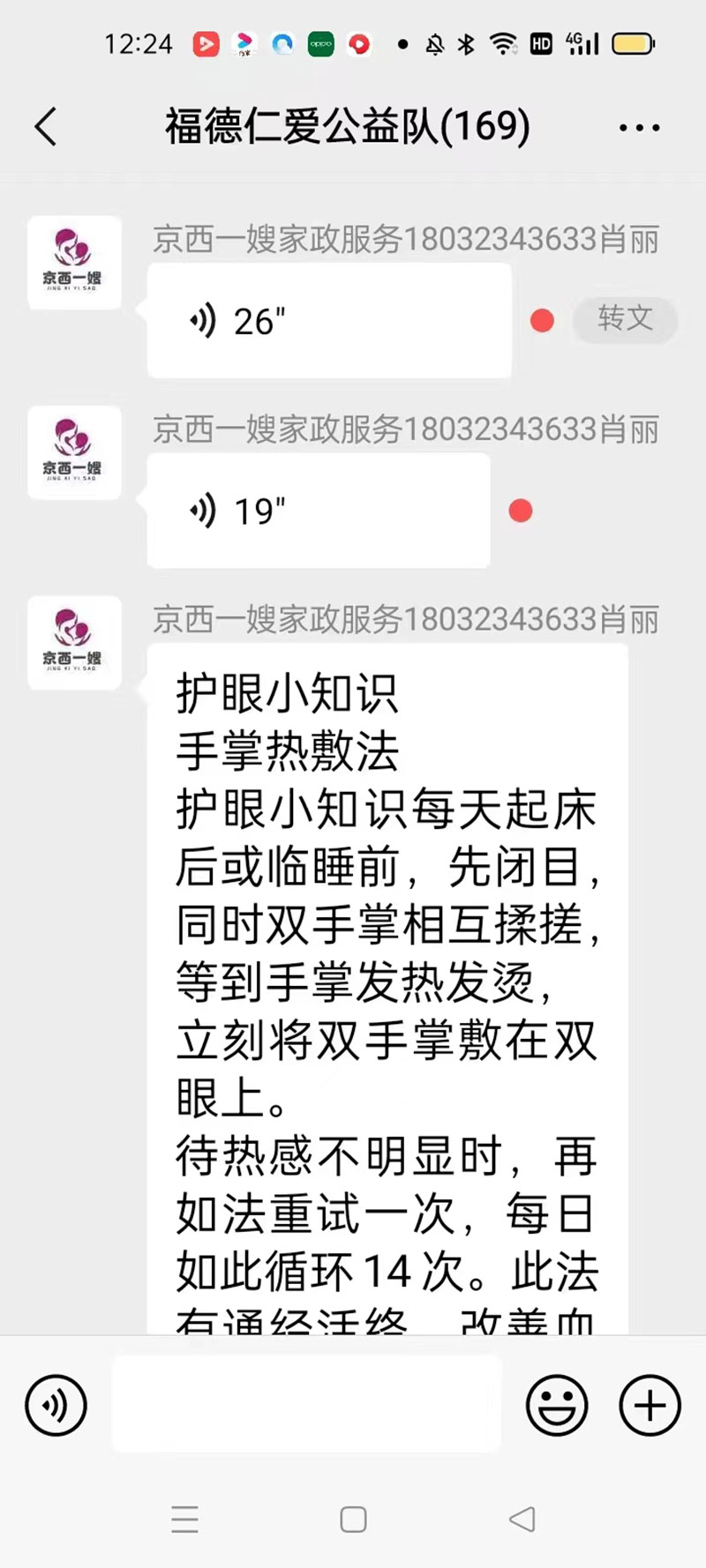Convert the 26-second voice message to text (转文)

coord(625,318)
